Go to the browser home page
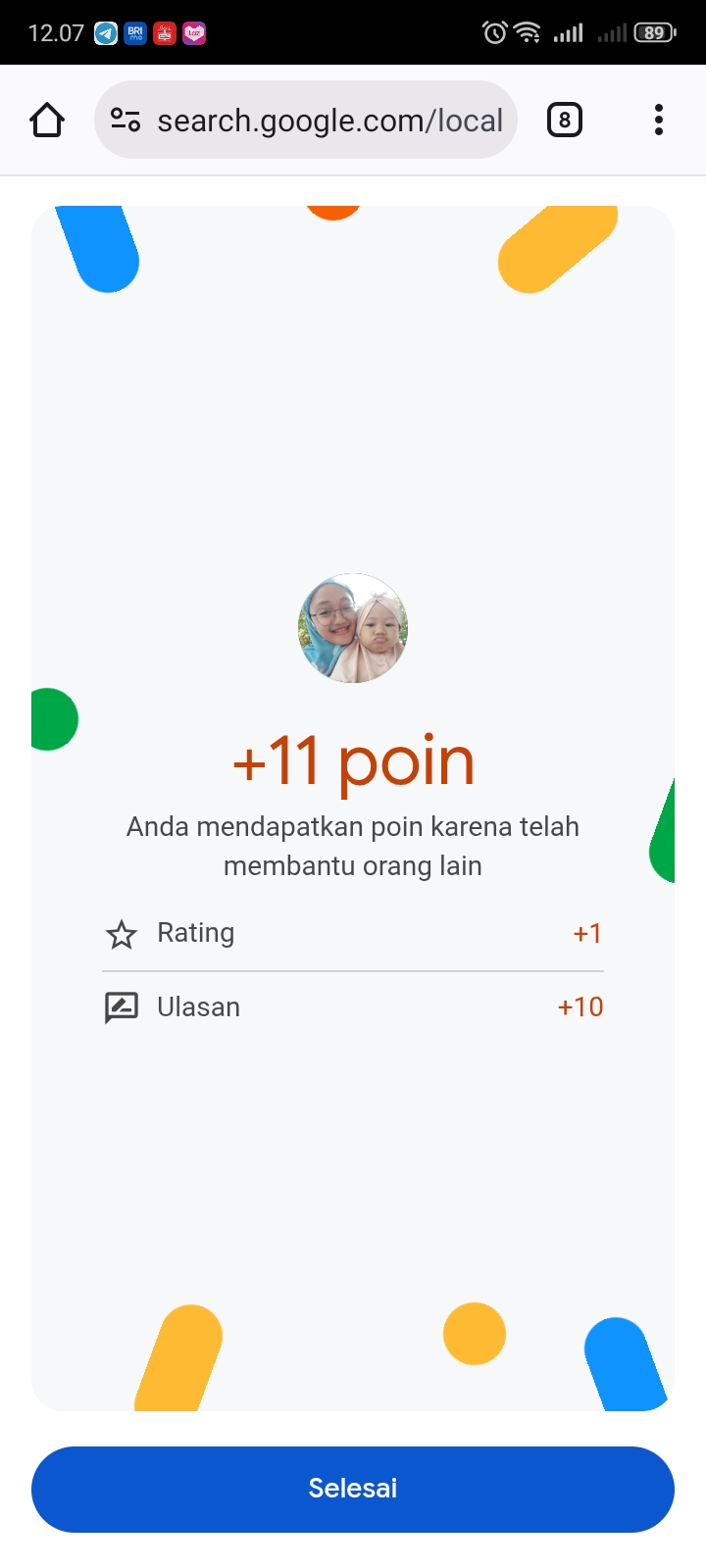The image size is (706, 1568). (x=47, y=121)
